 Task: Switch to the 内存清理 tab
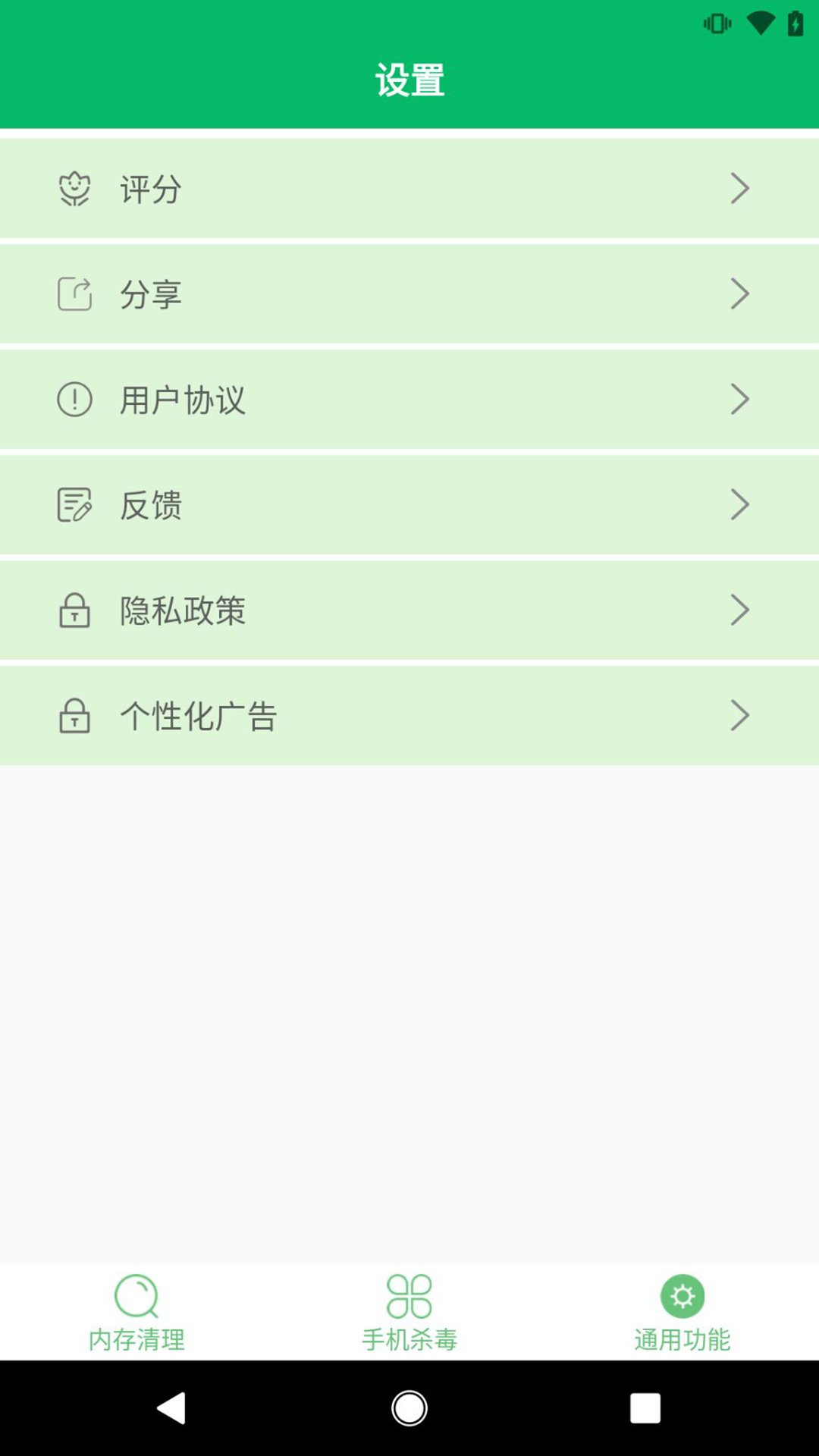pyautogui.click(x=136, y=1313)
